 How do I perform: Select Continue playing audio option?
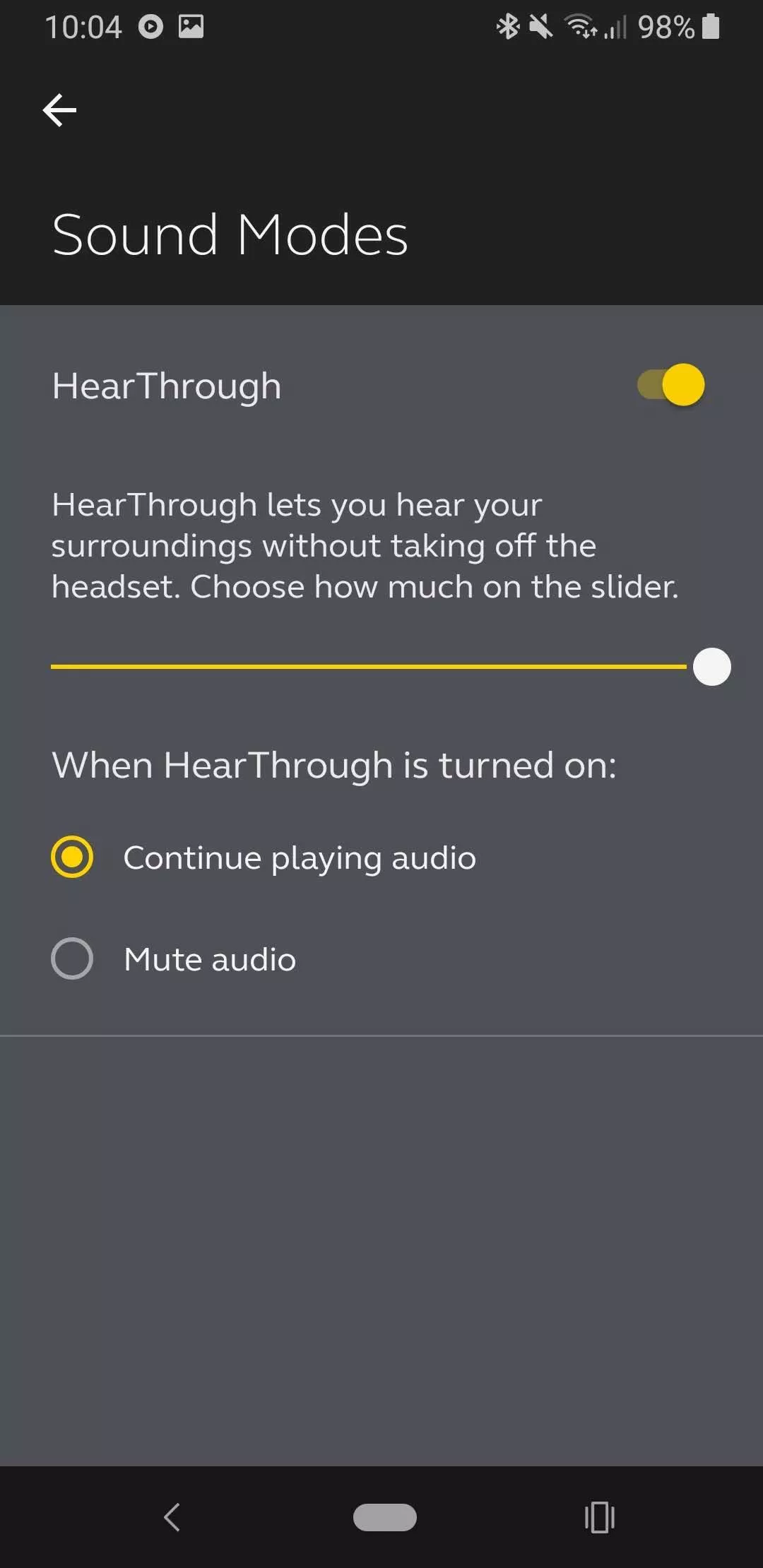(264, 857)
